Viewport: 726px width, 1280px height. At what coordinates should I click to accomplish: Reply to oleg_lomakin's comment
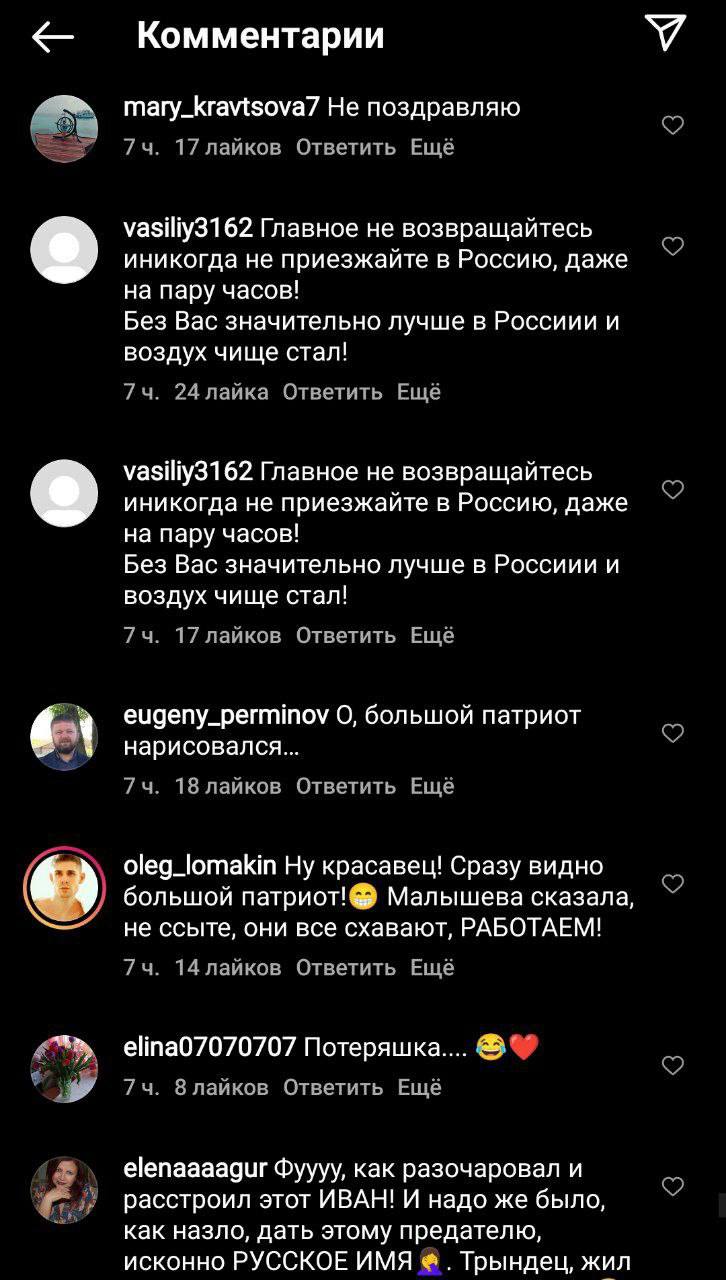pyautogui.click(x=346, y=967)
